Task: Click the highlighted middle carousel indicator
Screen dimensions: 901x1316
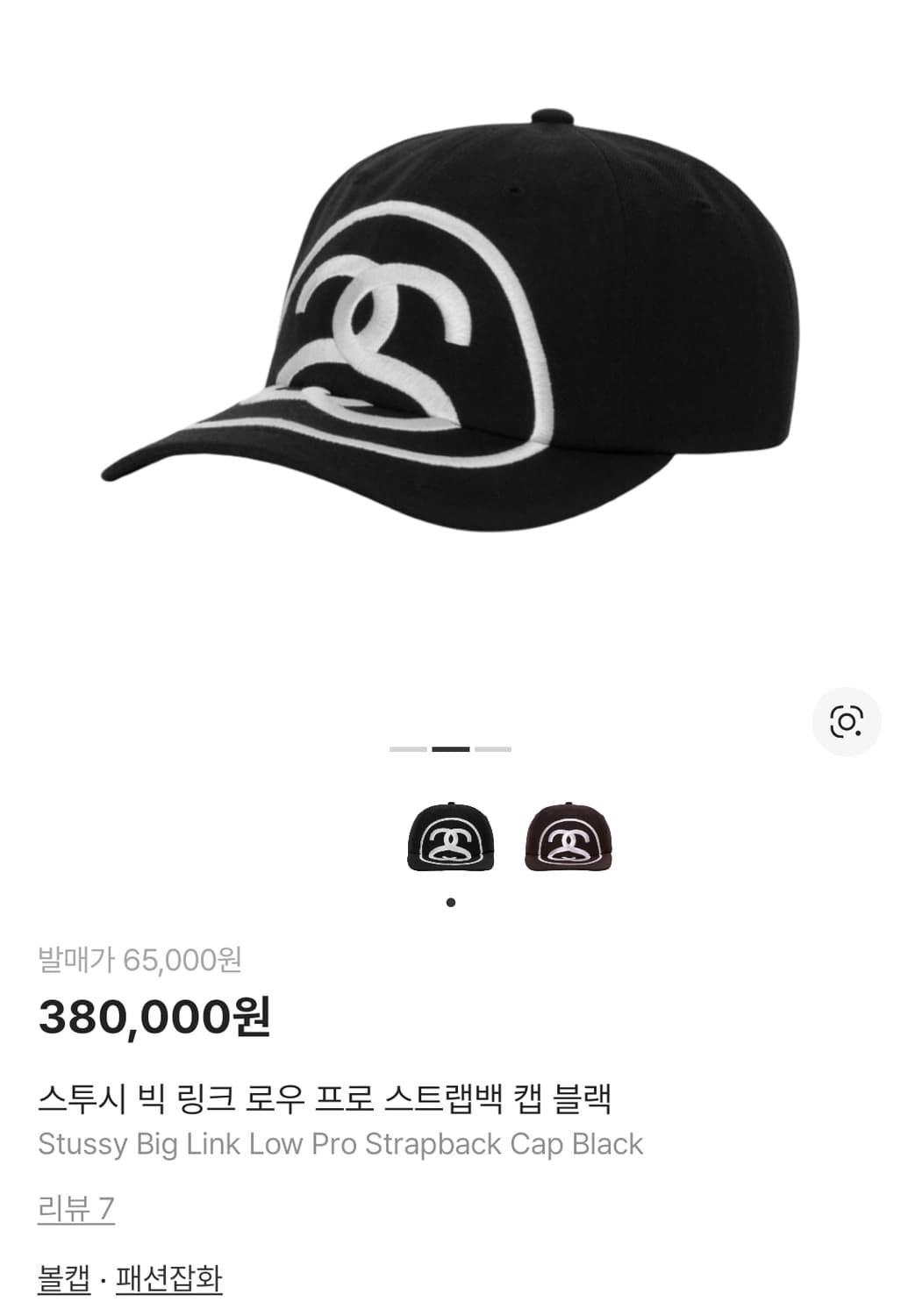Action: (450, 748)
